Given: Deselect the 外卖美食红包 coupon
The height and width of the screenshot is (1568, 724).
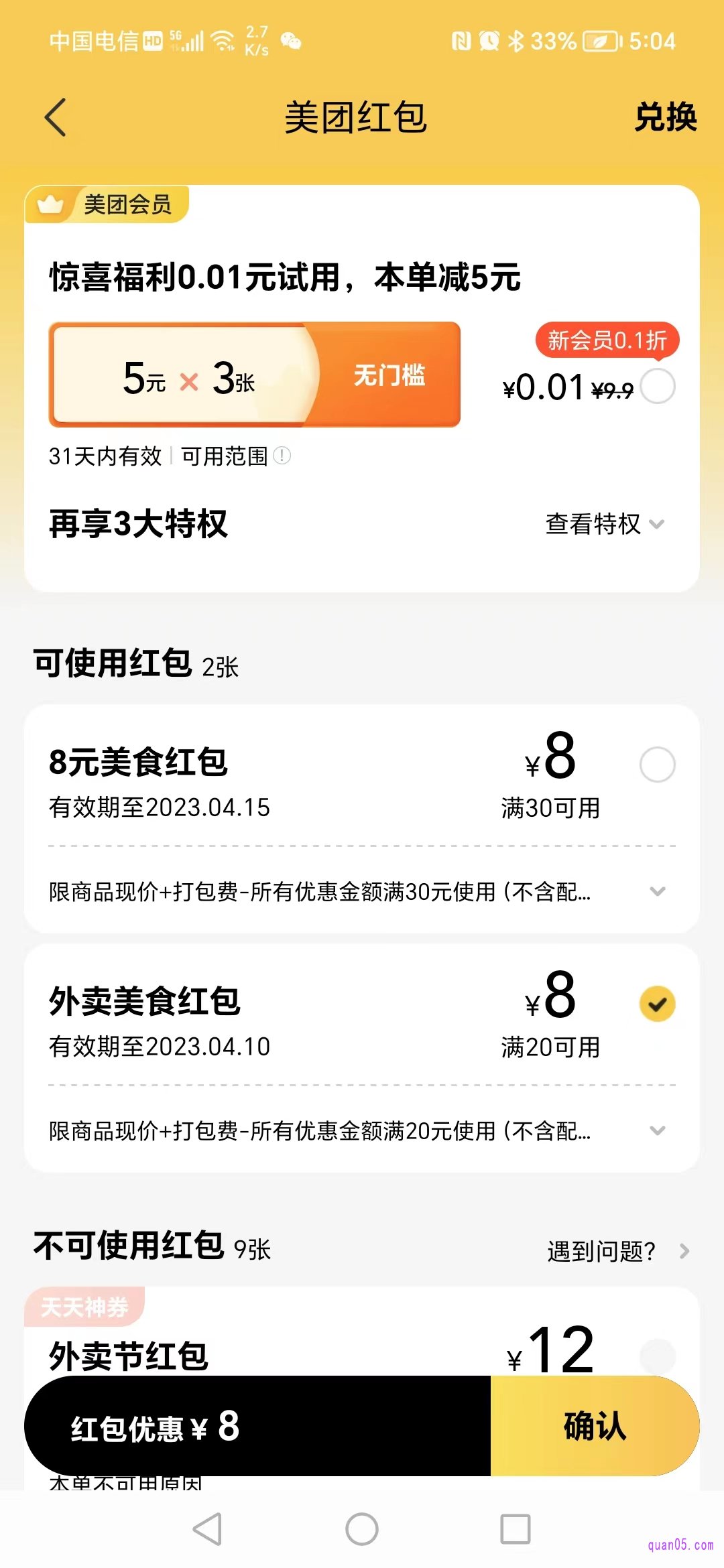Looking at the screenshot, I should (657, 1004).
